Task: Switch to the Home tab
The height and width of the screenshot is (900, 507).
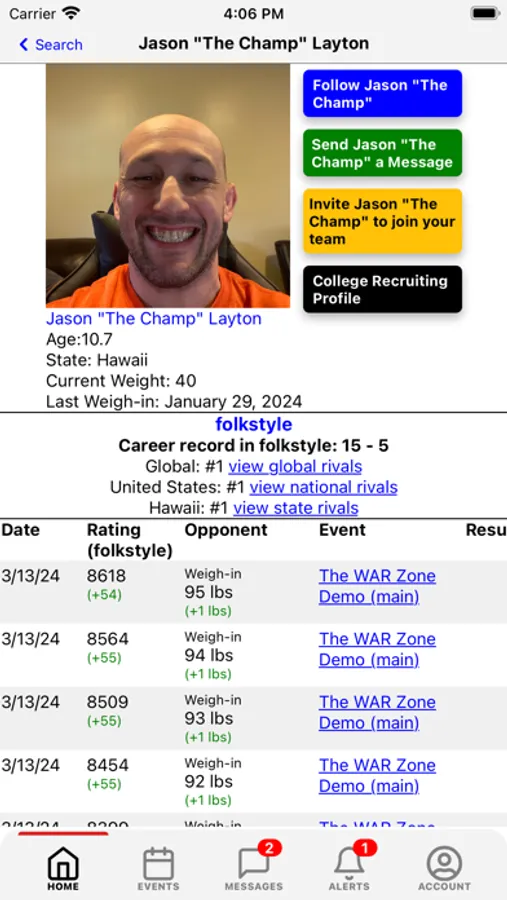Action: pos(63,868)
